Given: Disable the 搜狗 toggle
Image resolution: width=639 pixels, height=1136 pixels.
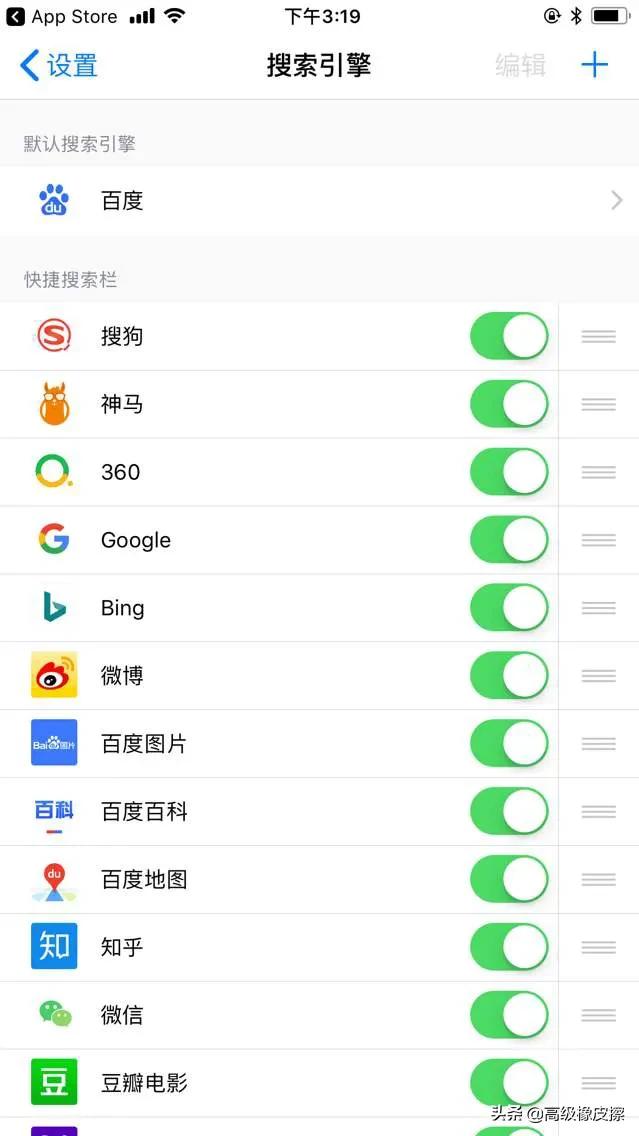Looking at the screenshot, I should [x=509, y=337].
